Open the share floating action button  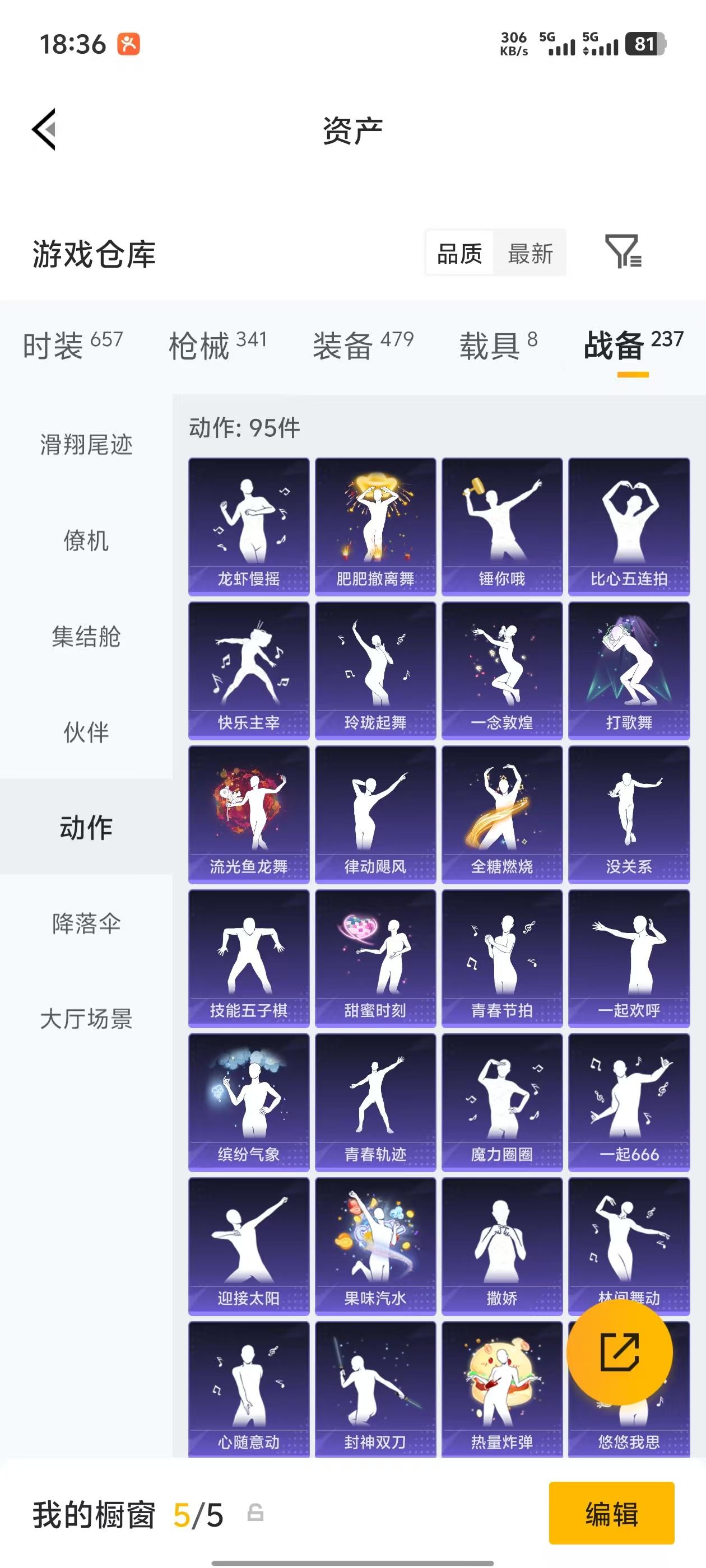click(x=623, y=1351)
